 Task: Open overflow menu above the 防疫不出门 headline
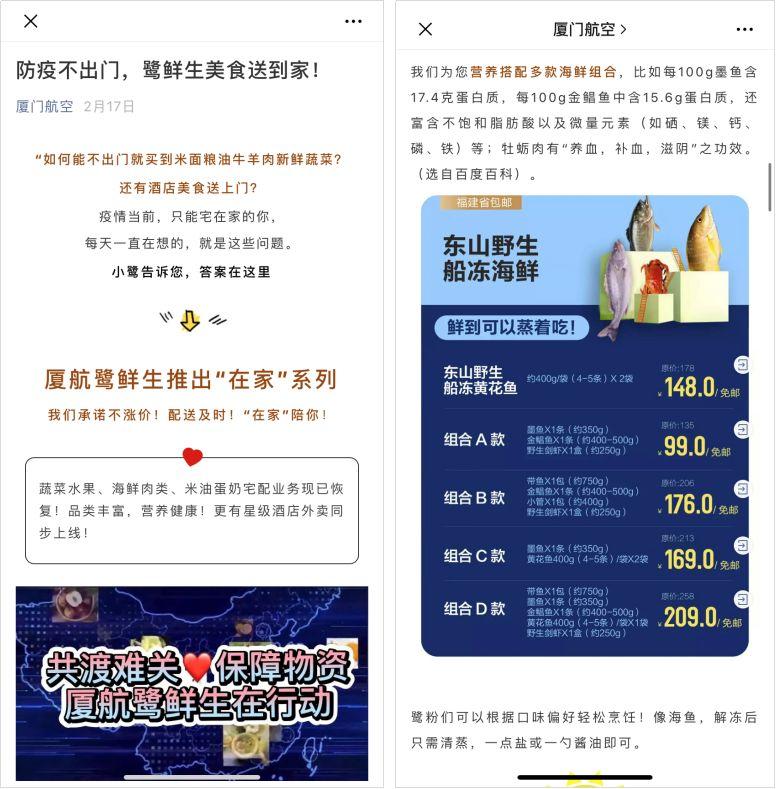[x=353, y=21]
